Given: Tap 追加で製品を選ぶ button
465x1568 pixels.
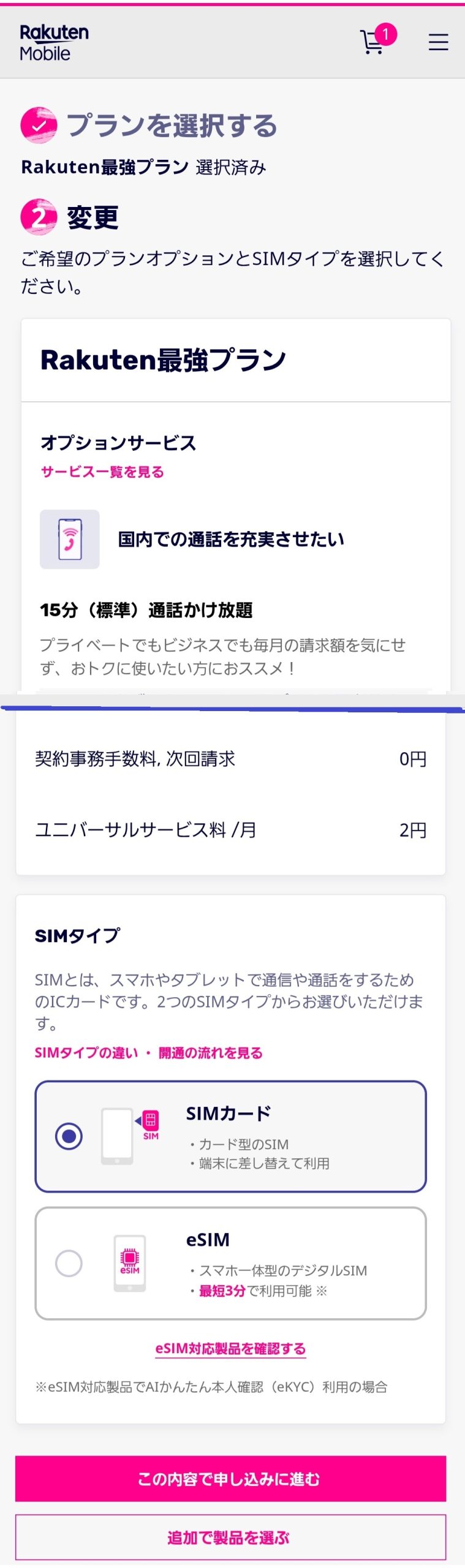Looking at the screenshot, I should click(230, 1537).
